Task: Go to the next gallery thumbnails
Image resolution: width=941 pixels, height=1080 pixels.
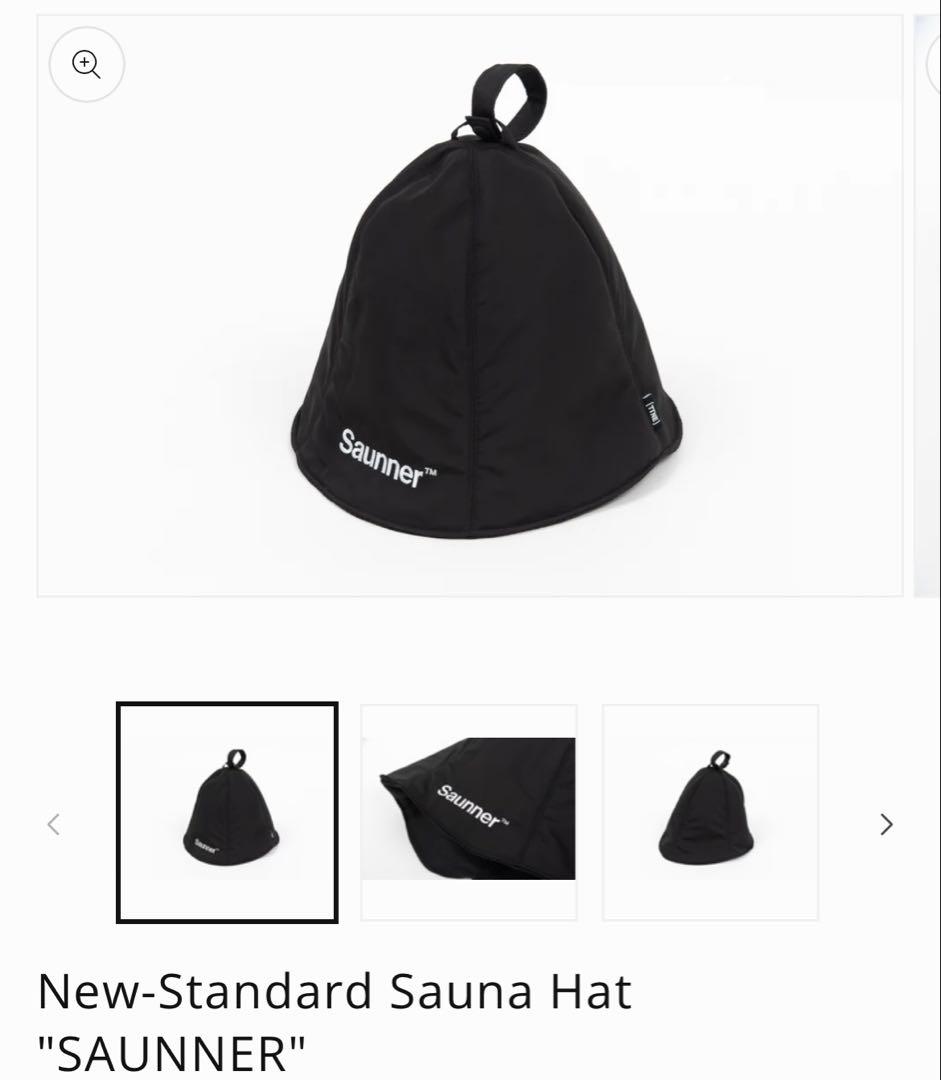Action: click(x=886, y=824)
